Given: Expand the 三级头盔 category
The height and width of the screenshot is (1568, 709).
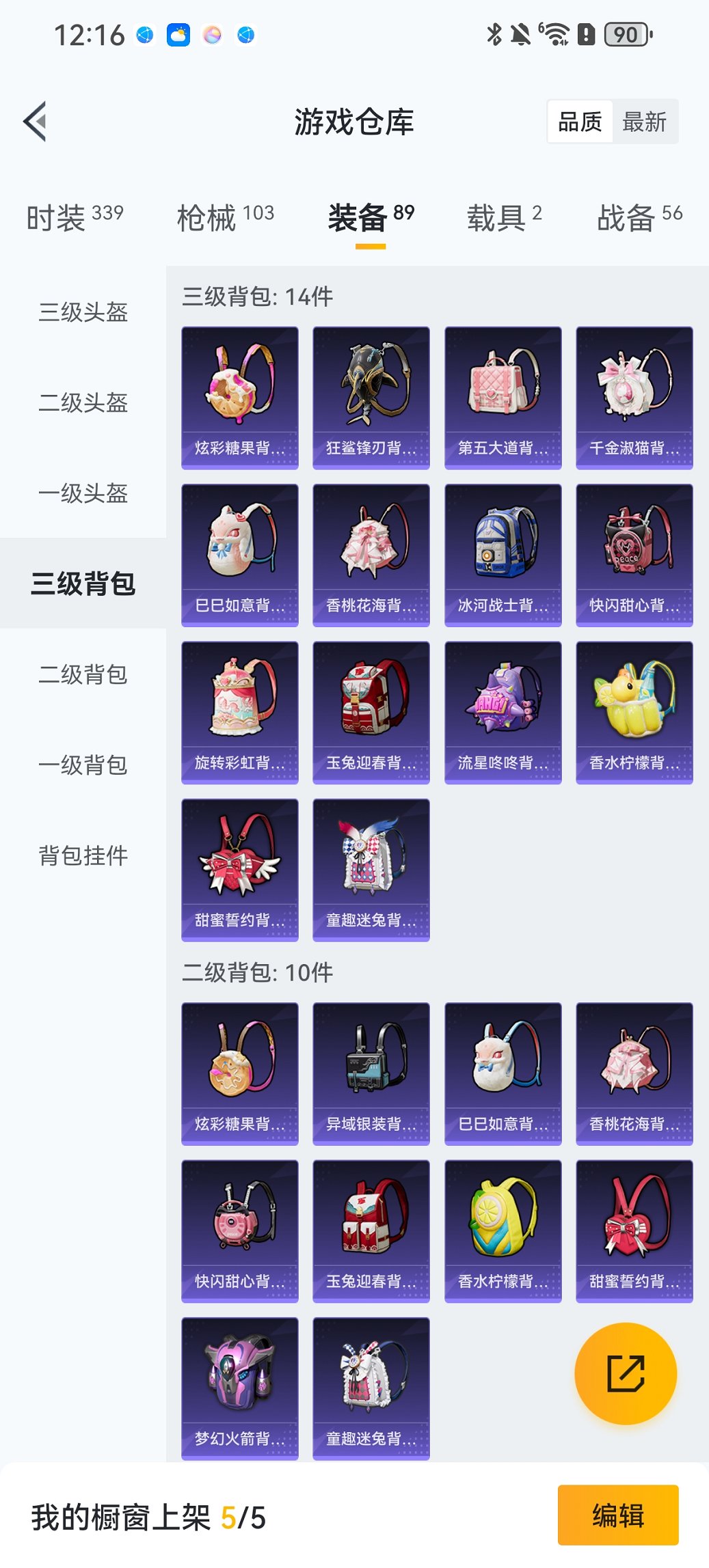Looking at the screenshot, I should (x=82, y=314).
